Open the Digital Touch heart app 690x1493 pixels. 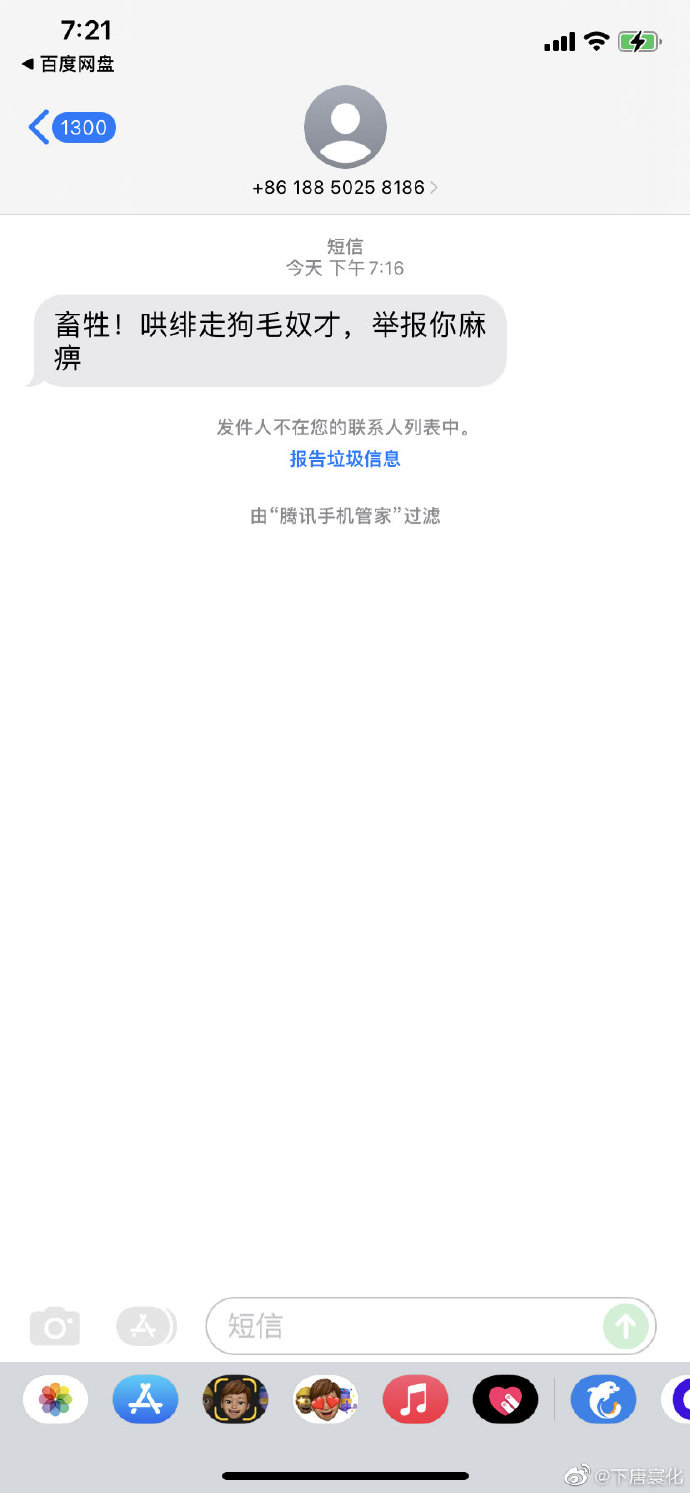point(505,1399)
